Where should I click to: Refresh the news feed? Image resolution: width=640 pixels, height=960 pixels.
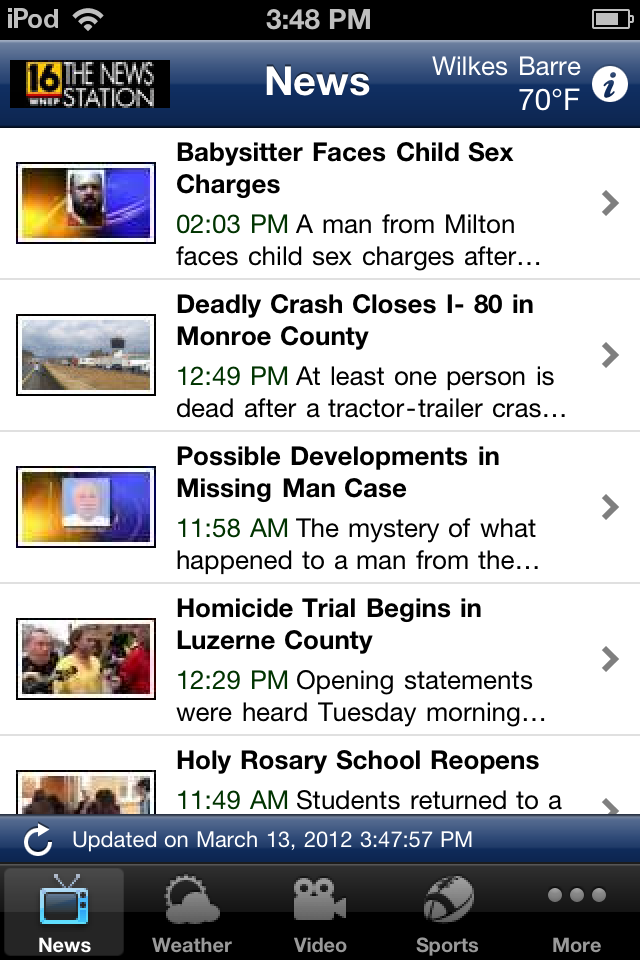(38, 840)
